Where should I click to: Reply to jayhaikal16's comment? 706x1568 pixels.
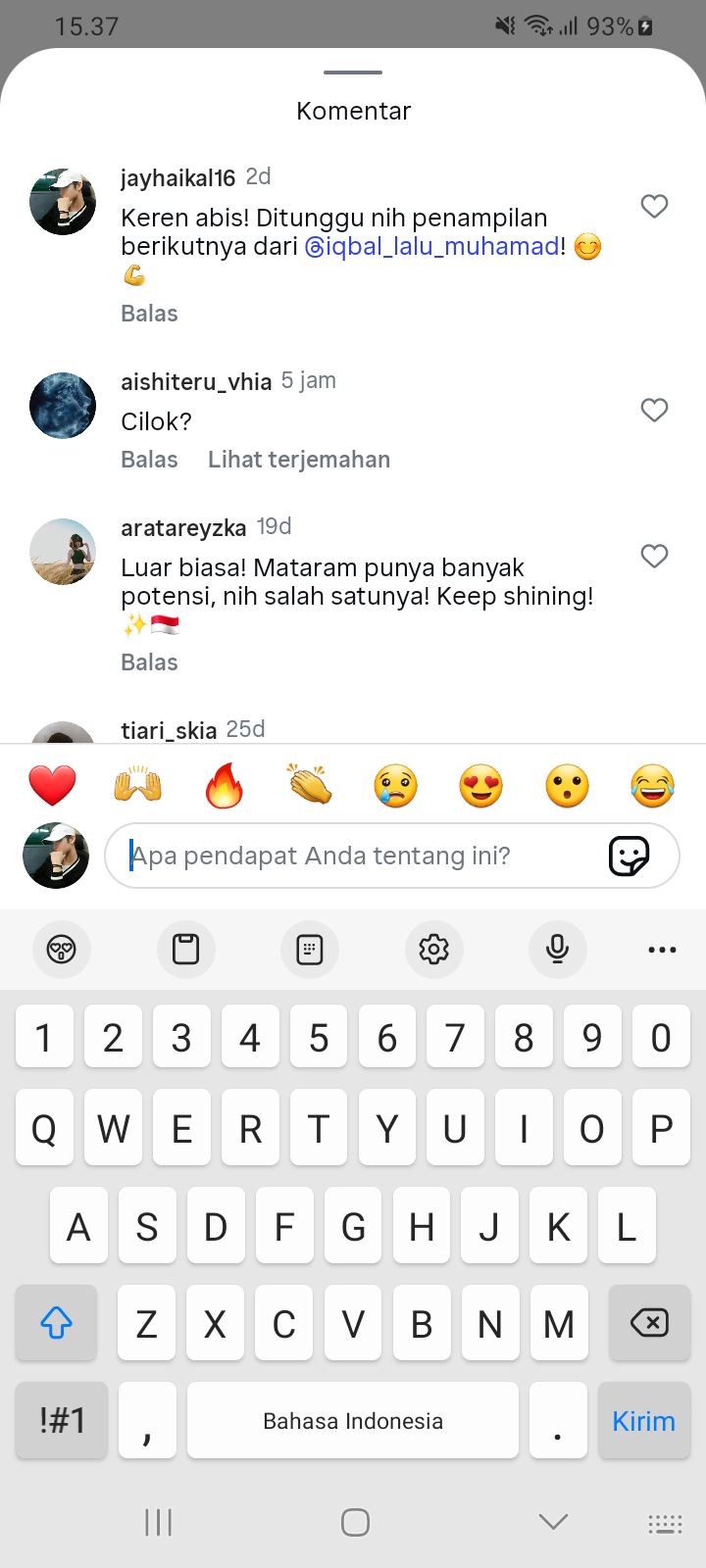click(x=149, y=314)
